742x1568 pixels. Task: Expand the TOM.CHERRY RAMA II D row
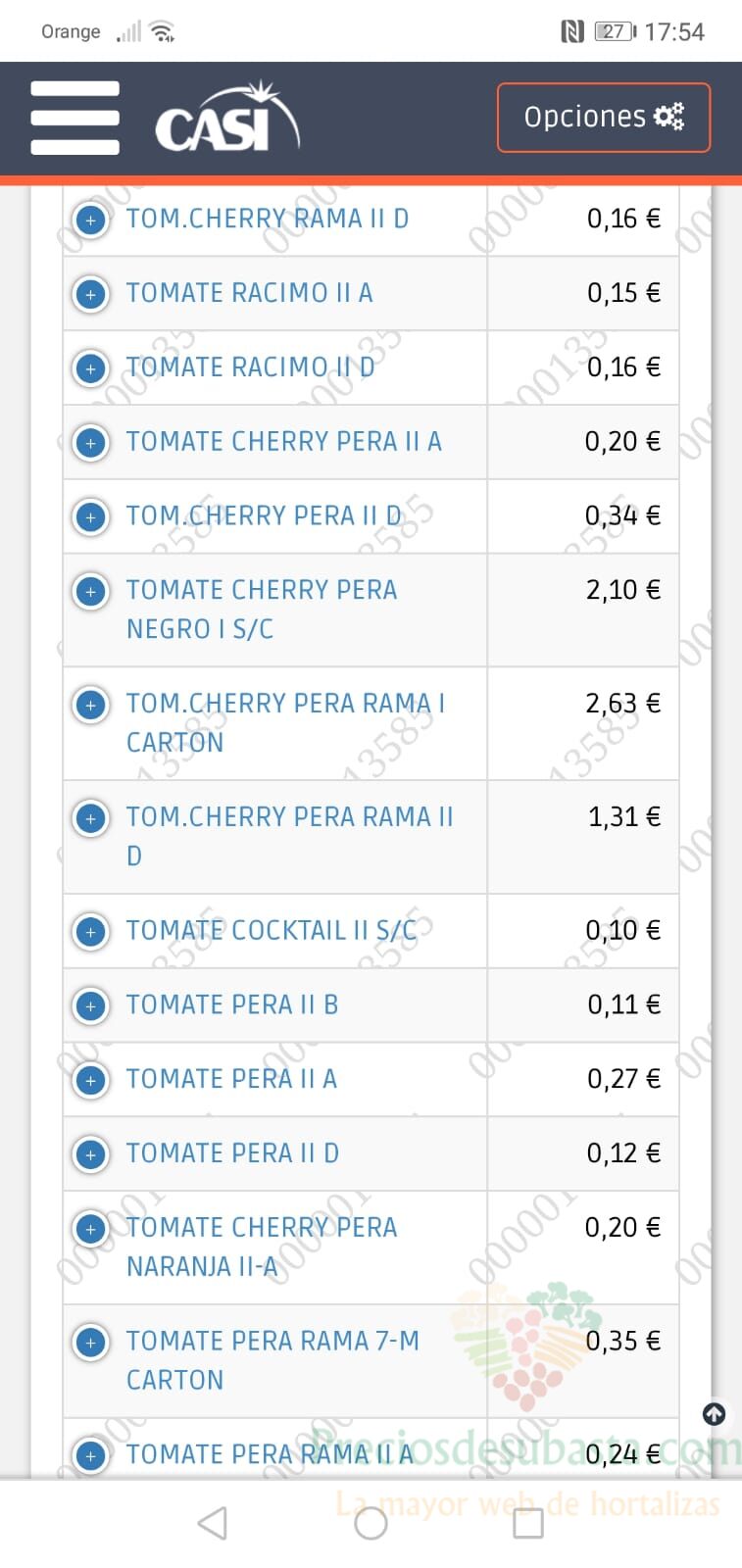(x=91, y=220)
